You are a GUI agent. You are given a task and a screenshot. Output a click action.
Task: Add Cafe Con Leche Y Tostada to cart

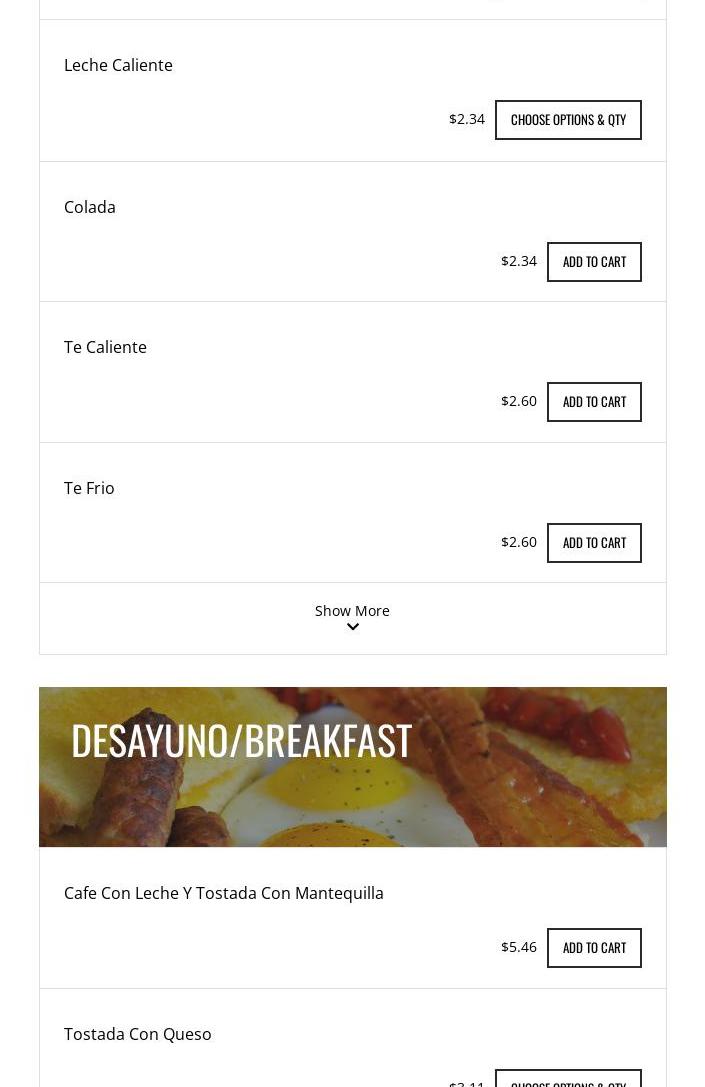[x=594, y=948]
